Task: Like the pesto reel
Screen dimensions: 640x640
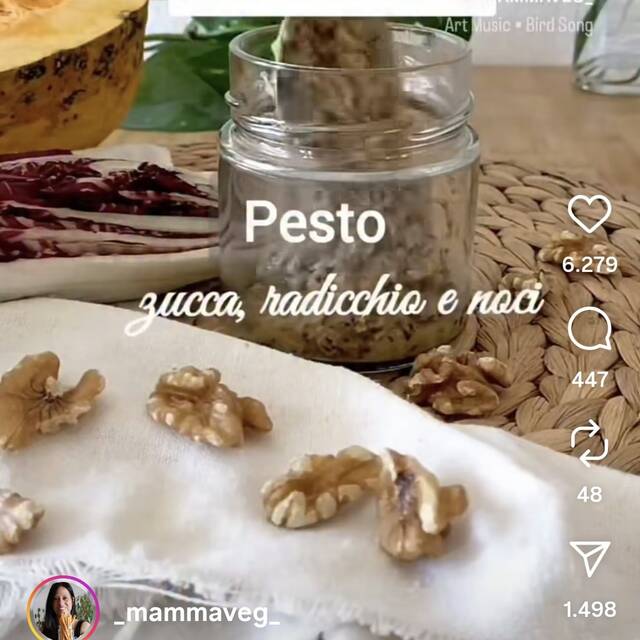Action: (x=589, y=215)
